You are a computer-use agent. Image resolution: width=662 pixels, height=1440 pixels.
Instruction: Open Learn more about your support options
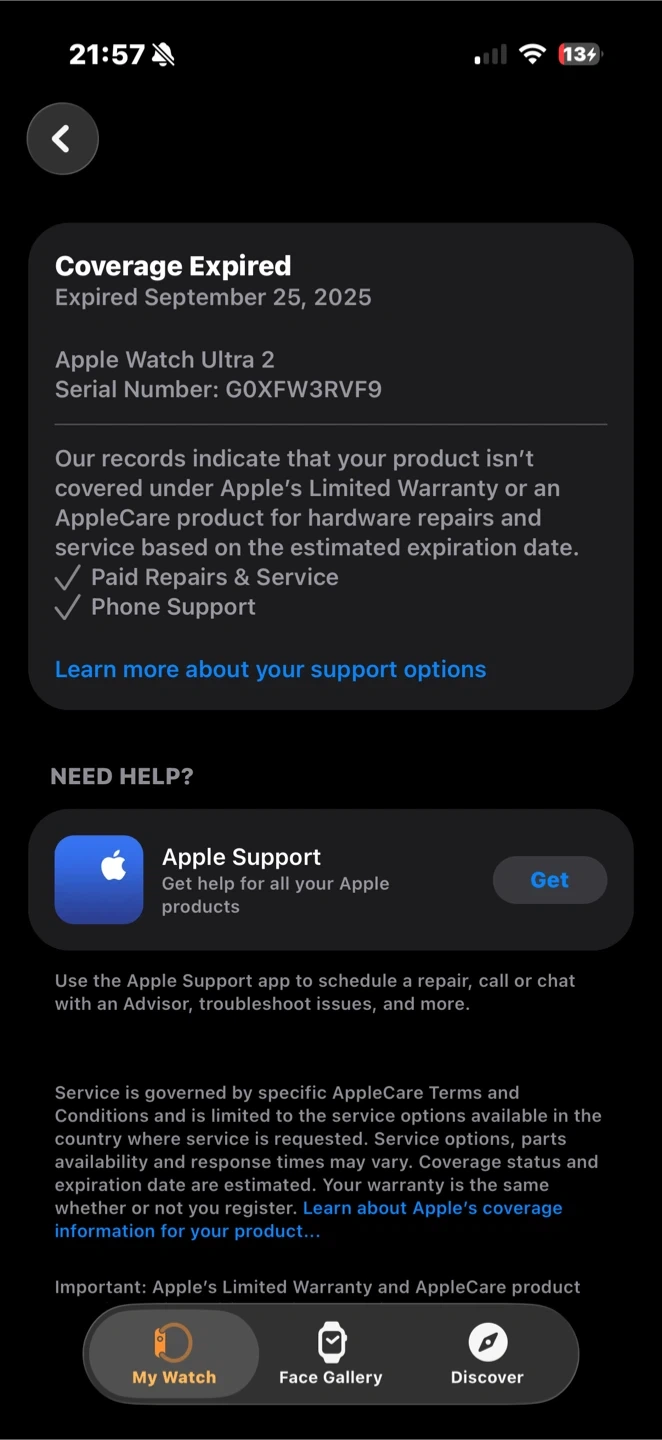tap(270, 670)
